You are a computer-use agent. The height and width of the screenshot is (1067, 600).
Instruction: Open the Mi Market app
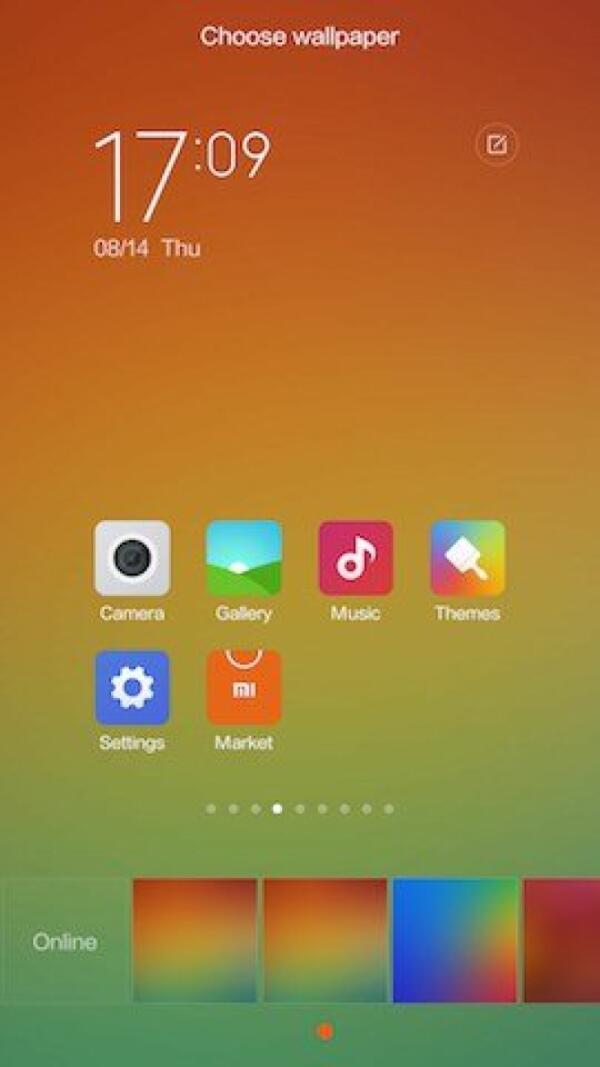pyautogui.click(x=244, y=688)
